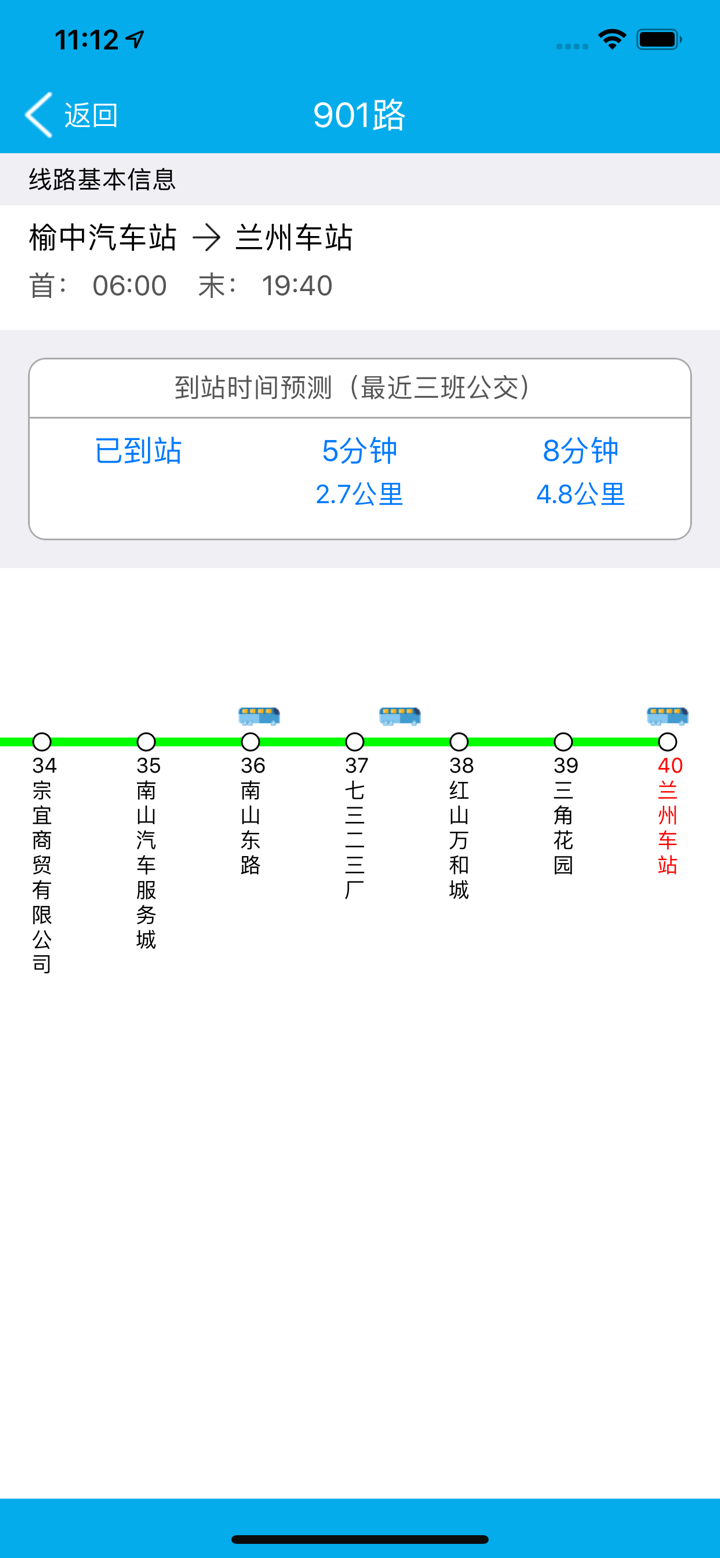The width and height of the screenshot is (720, 1558).
Task: Select station dot 35 南山汽车服务城
Action: (145, 741)
